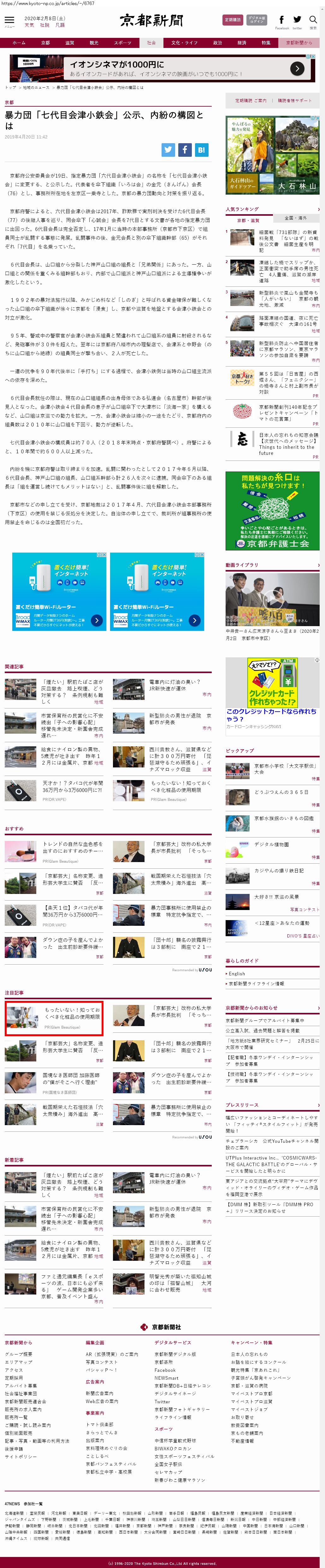Share the article on Facebook
325x1568 pixels.
[x=184, y=149]
